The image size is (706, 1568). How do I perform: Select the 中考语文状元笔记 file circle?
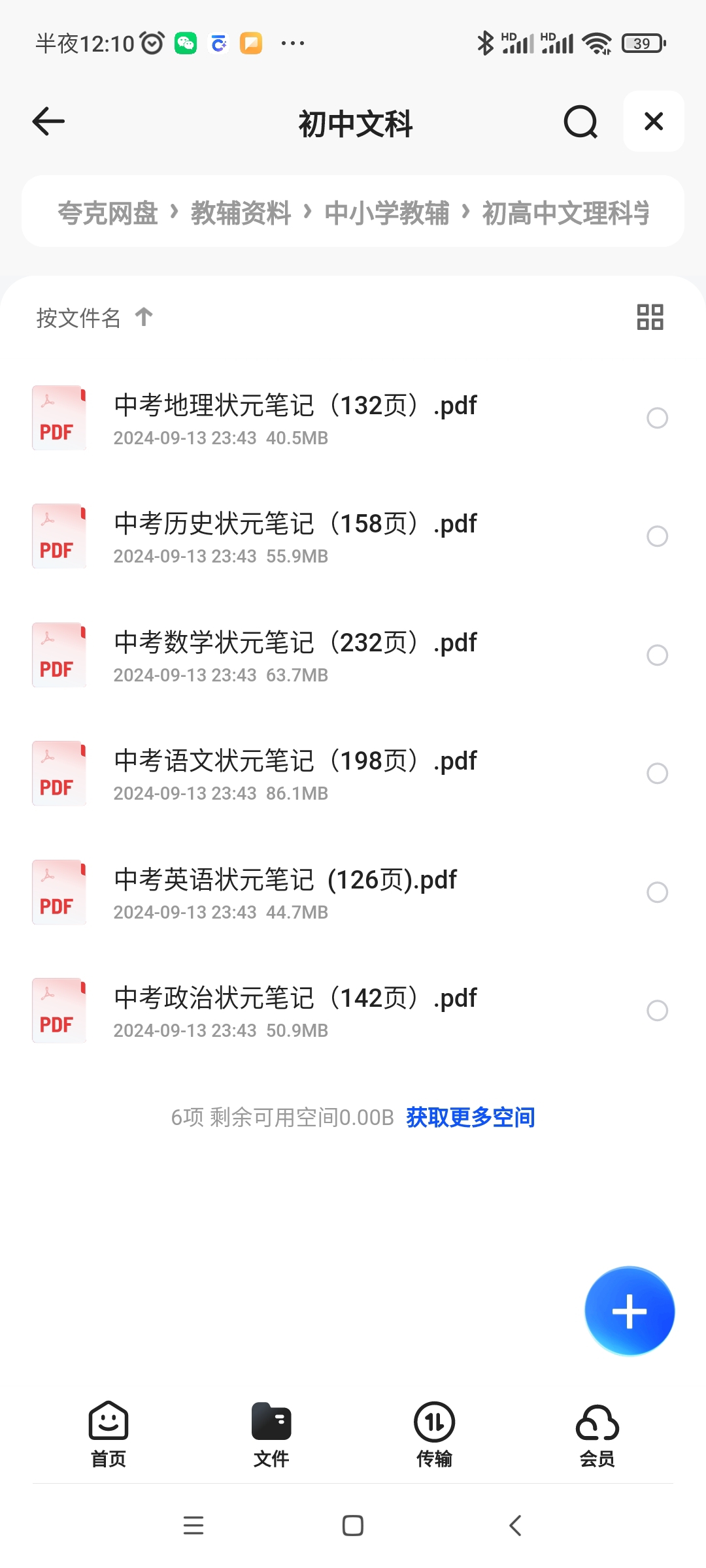[x=657, y=774]
